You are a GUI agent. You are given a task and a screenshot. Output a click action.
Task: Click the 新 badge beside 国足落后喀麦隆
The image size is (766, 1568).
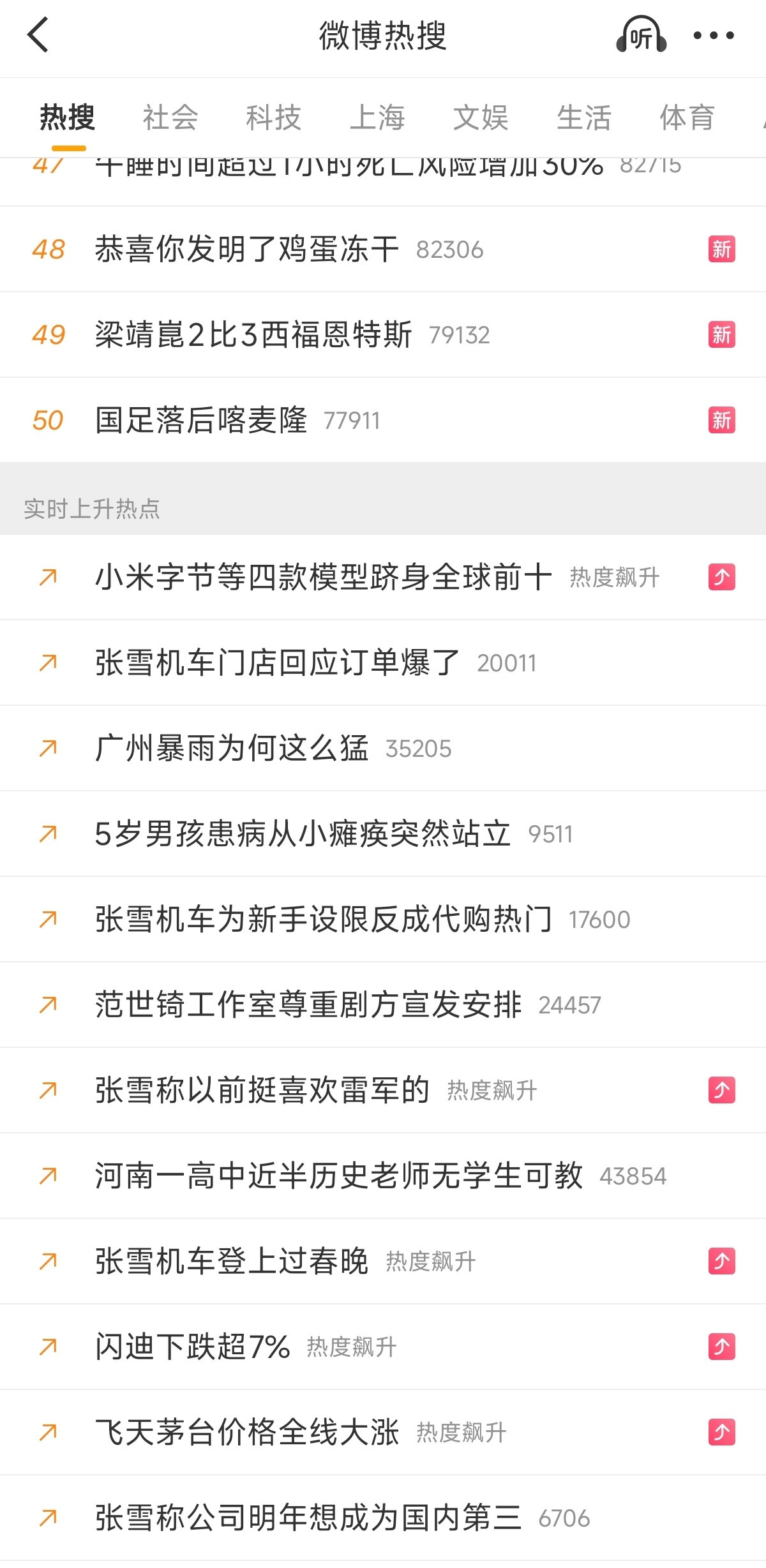tap(720, 420)
